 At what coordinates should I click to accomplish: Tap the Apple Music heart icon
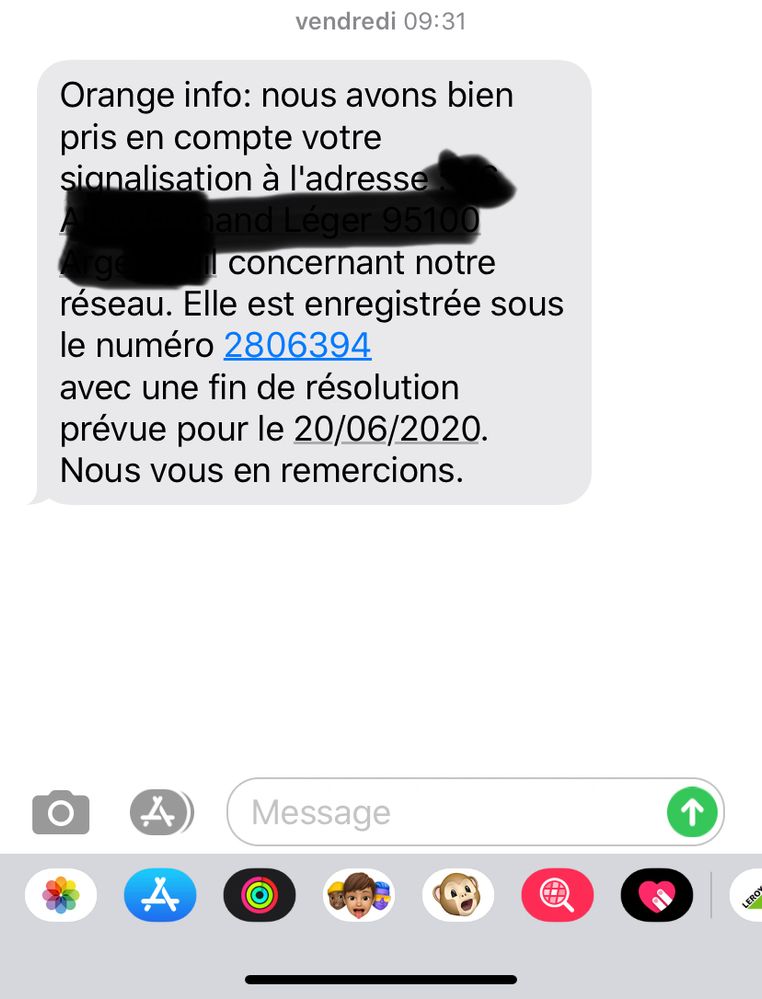coord(655,895)
